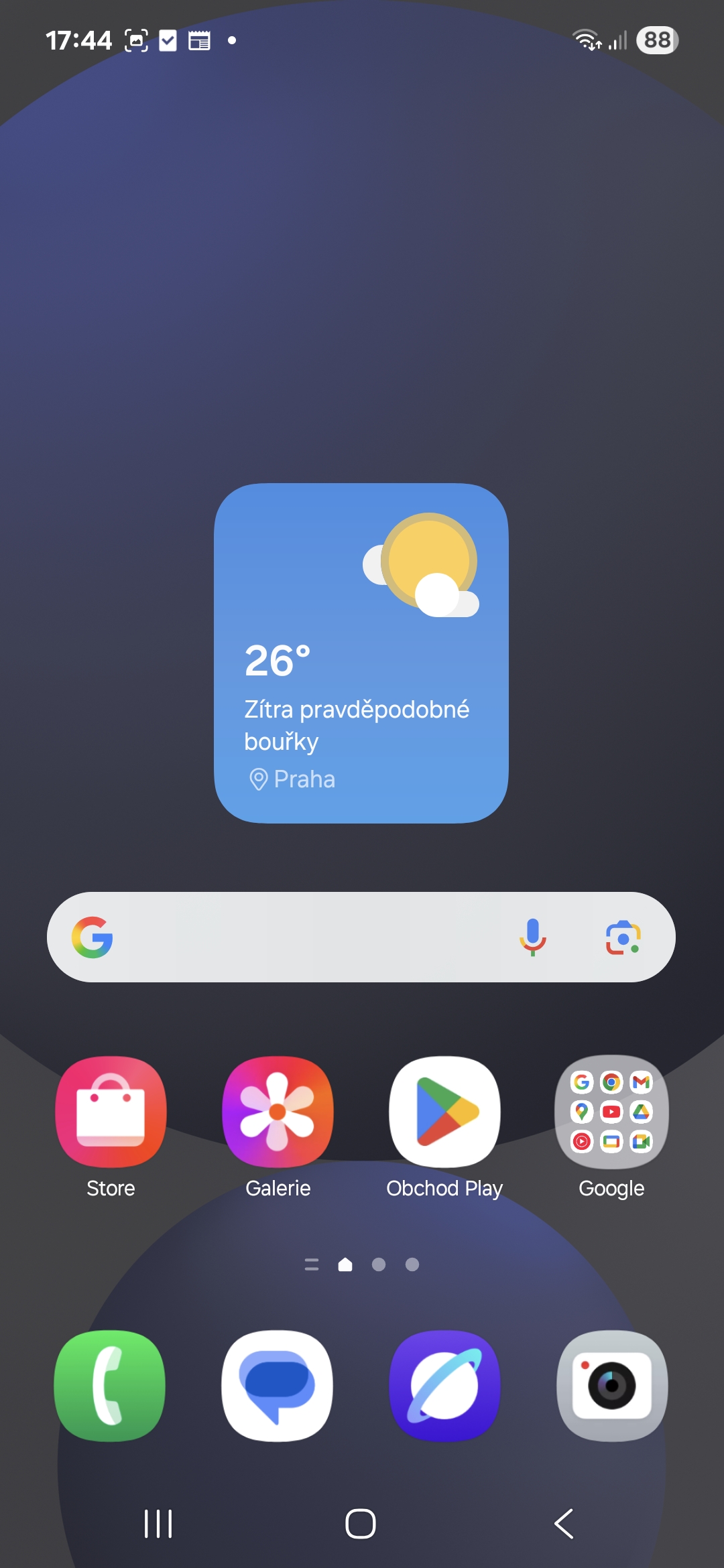Viewport: 724px width, 1568px height.
Task: Open the Phone dialer app
Action: click(110, 1386)
